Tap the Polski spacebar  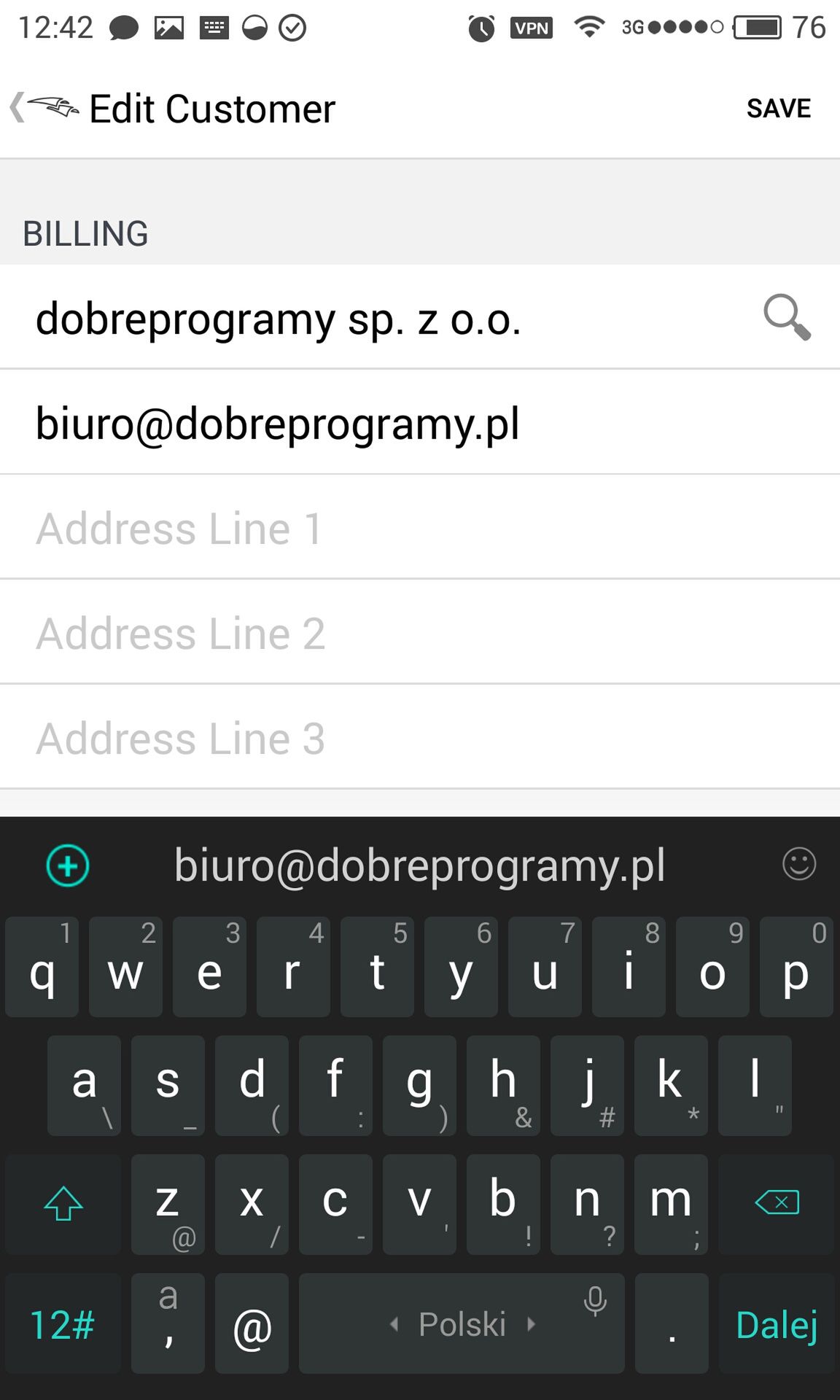[x=462, y=1323]
